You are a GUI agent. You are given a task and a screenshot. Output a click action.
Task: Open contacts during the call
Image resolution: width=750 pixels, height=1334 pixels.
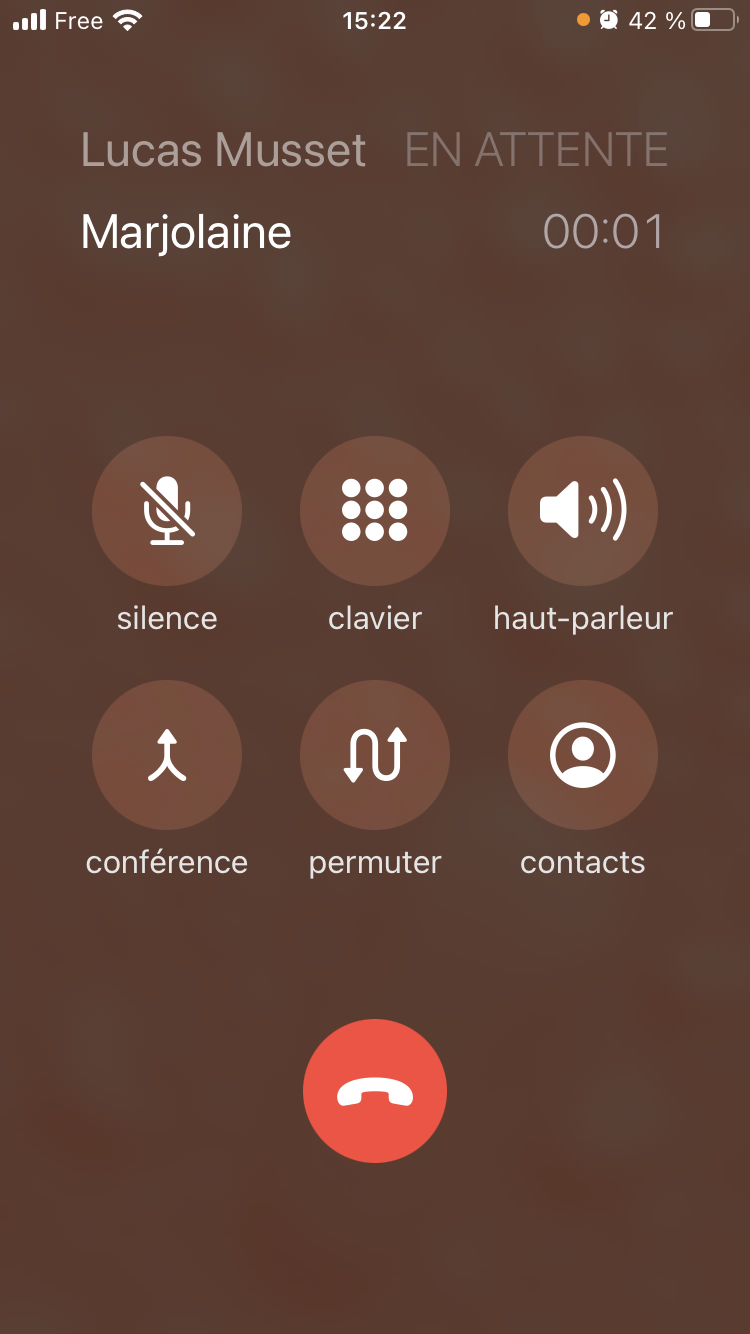point(583,755)
